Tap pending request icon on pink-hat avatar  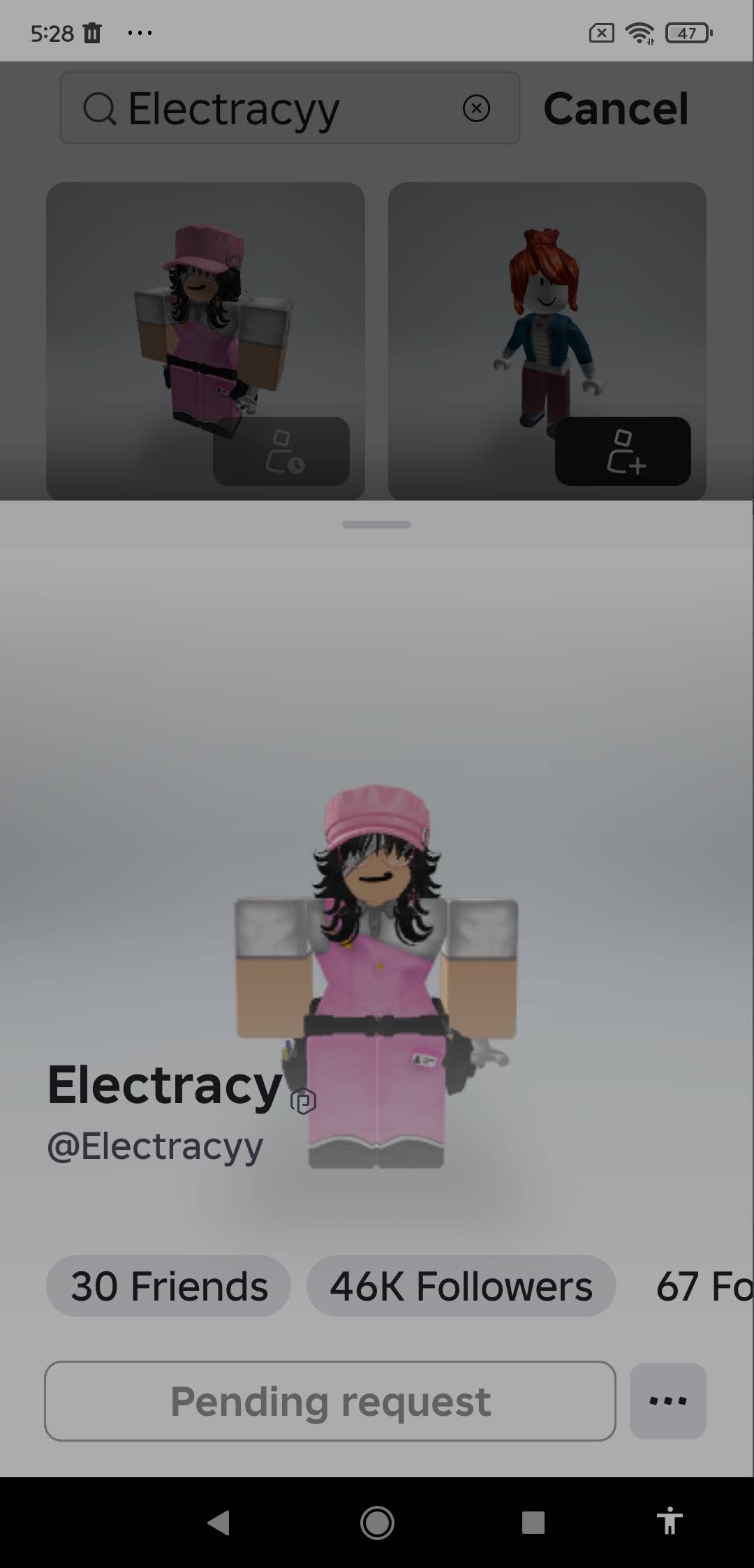(281, 451)
